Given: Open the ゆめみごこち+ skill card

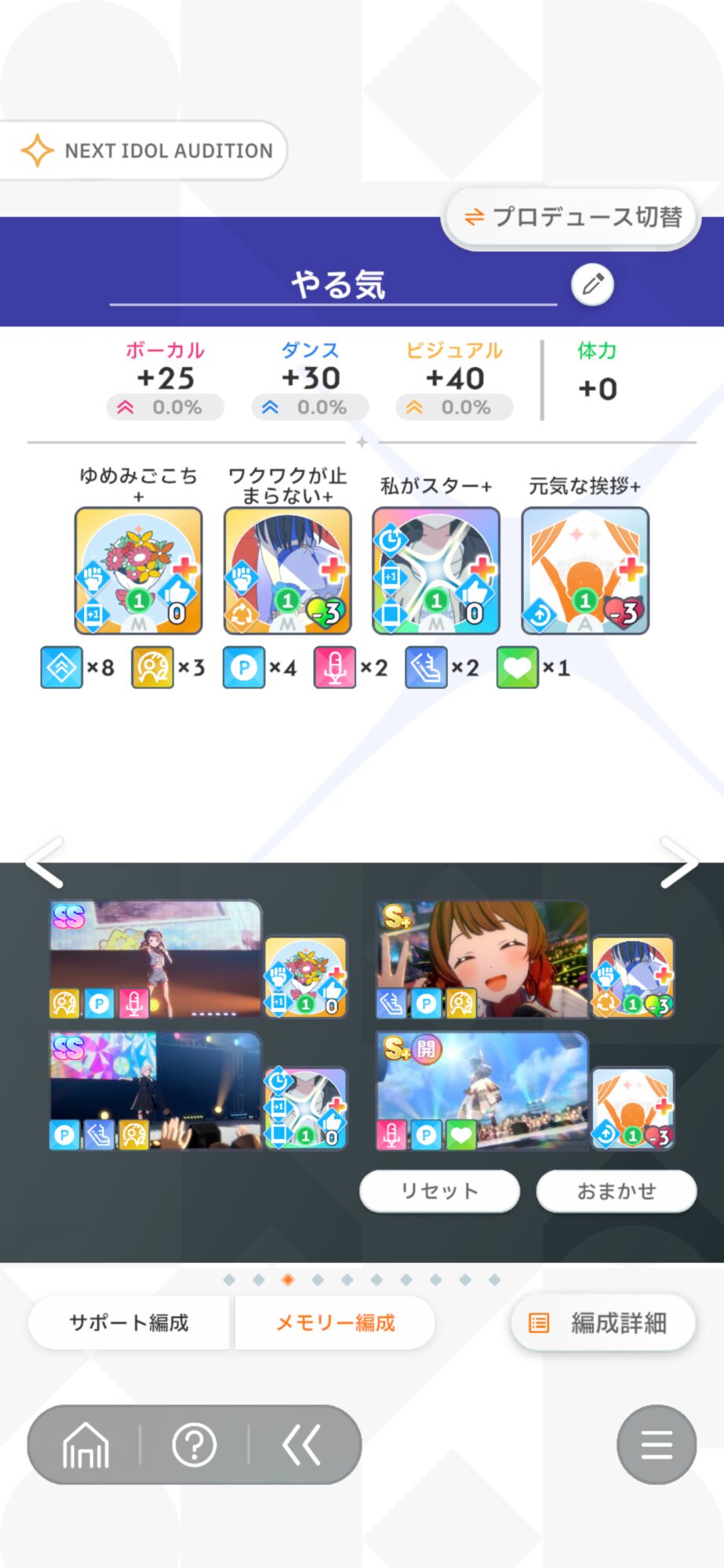Looking at the screenshot, I should [138, 570].
